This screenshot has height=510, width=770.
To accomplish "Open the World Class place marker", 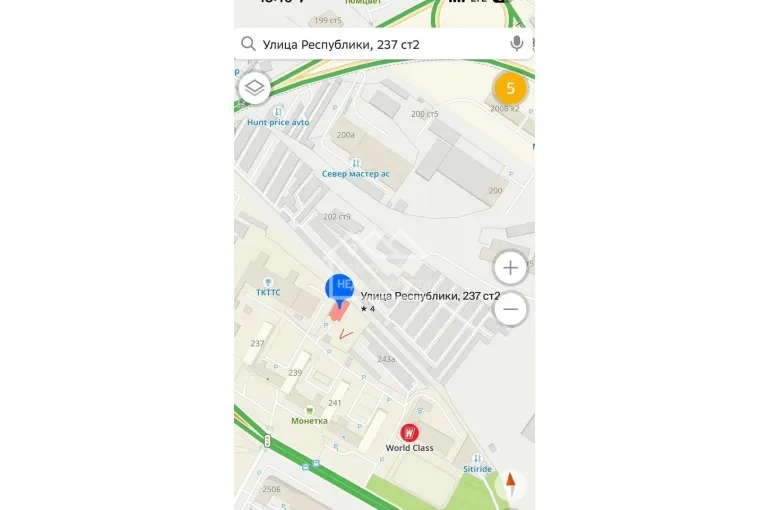I will 409,433.
